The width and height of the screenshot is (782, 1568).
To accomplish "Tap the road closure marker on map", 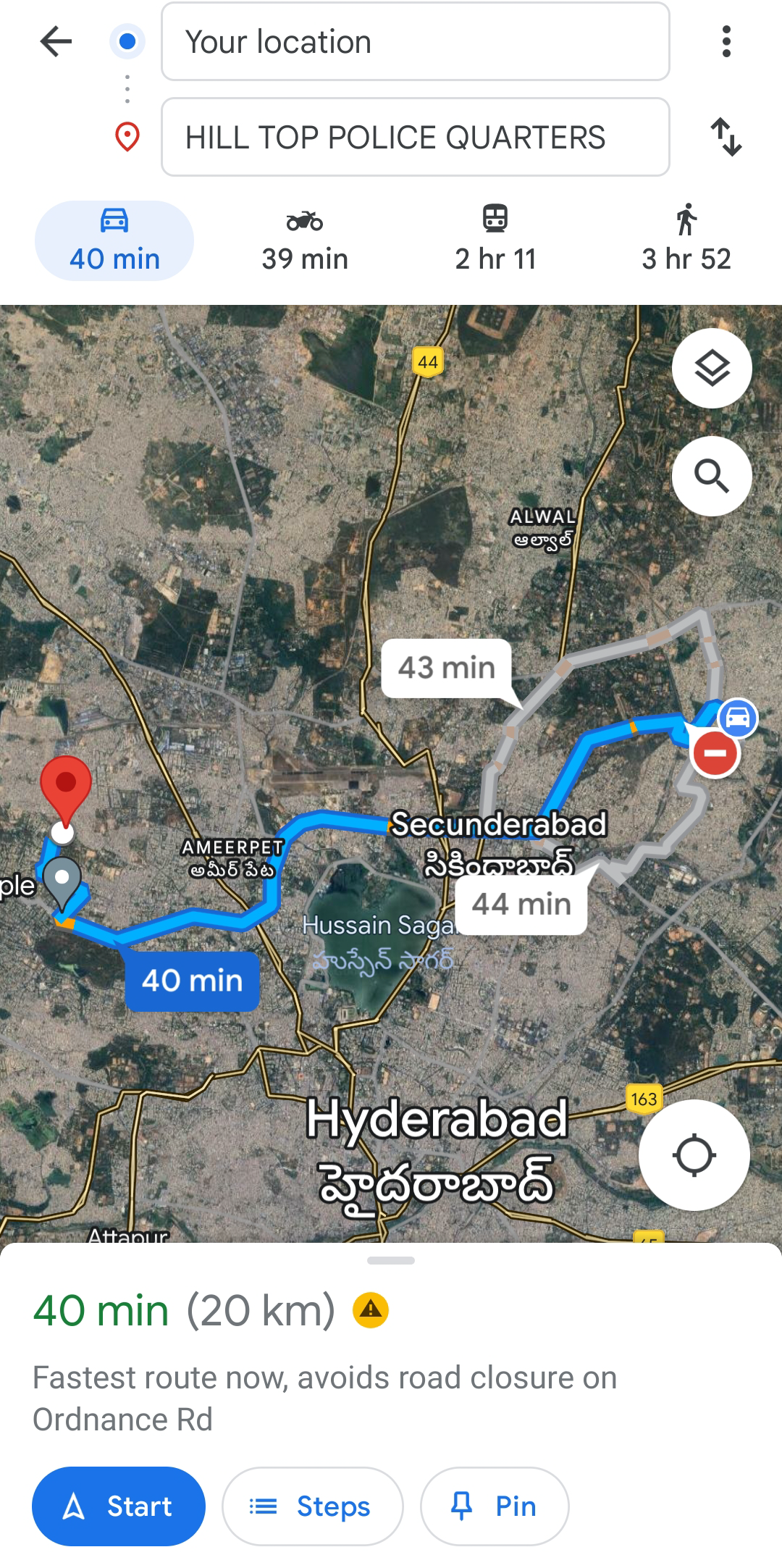I will click(x=715, y=753).
